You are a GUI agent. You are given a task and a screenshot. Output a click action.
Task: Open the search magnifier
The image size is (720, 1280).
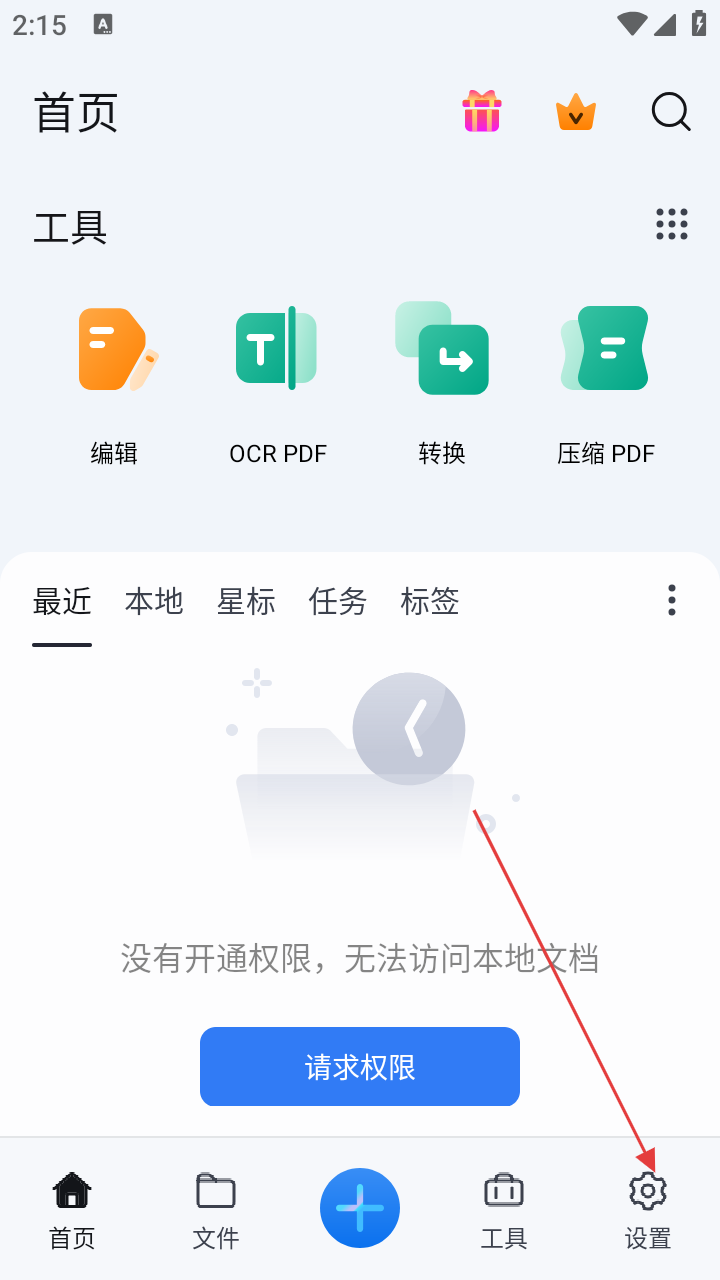[x=671, y=111]
